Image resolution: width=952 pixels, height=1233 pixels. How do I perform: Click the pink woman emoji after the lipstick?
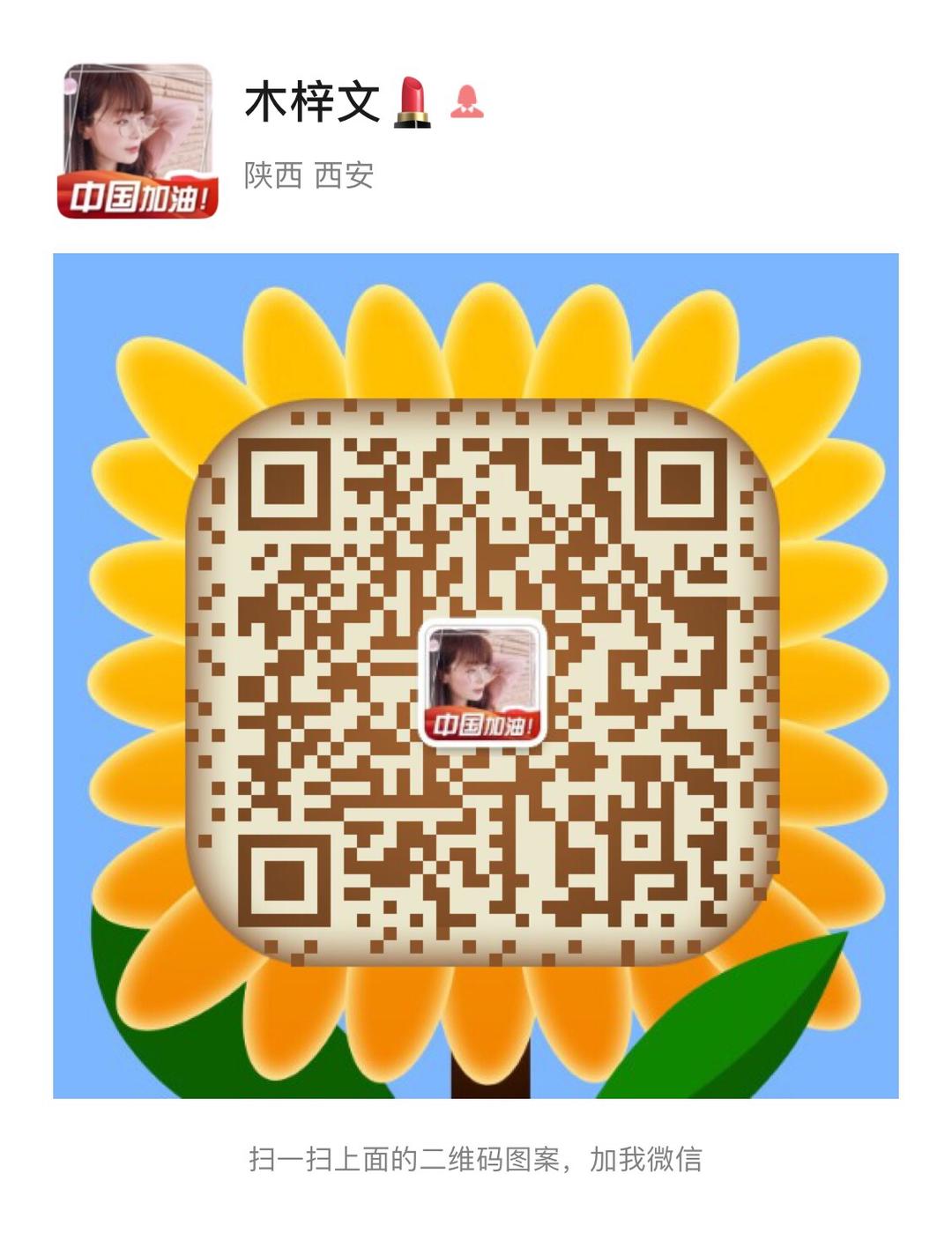(467, 104)
